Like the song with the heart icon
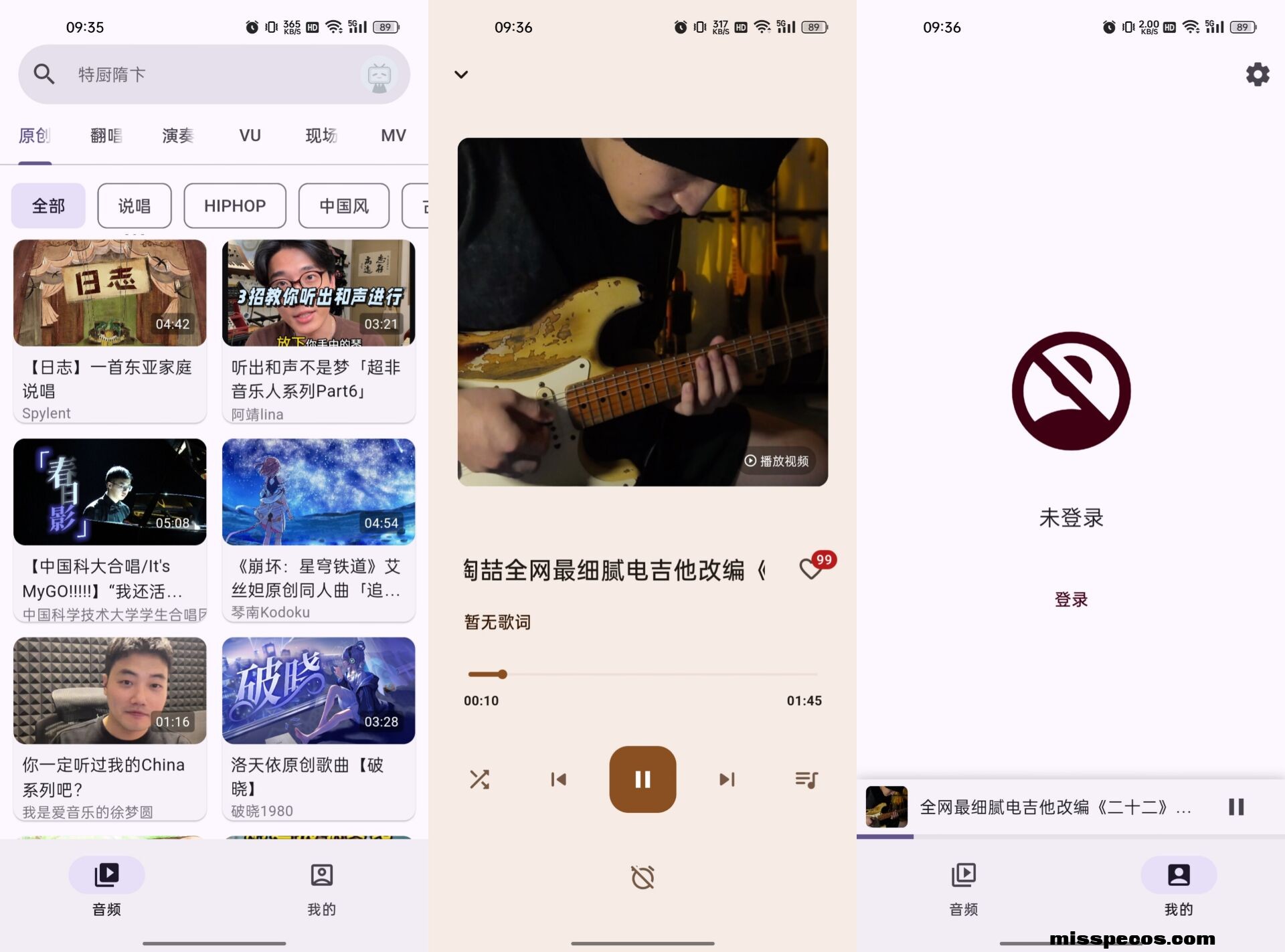This screenshot has width=1285, height=952. tap(810, 569)
